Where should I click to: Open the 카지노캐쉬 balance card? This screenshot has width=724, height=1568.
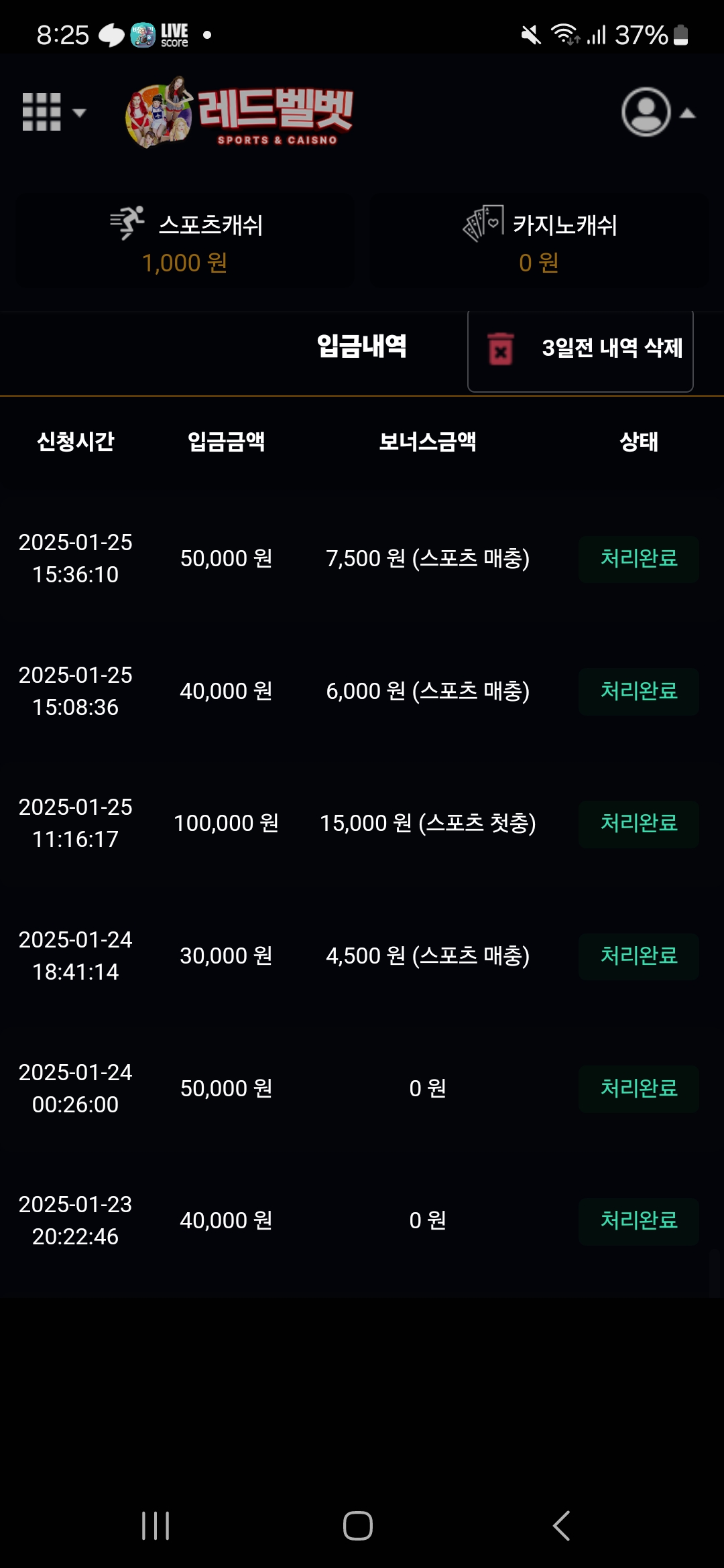[x=539, y=242]
